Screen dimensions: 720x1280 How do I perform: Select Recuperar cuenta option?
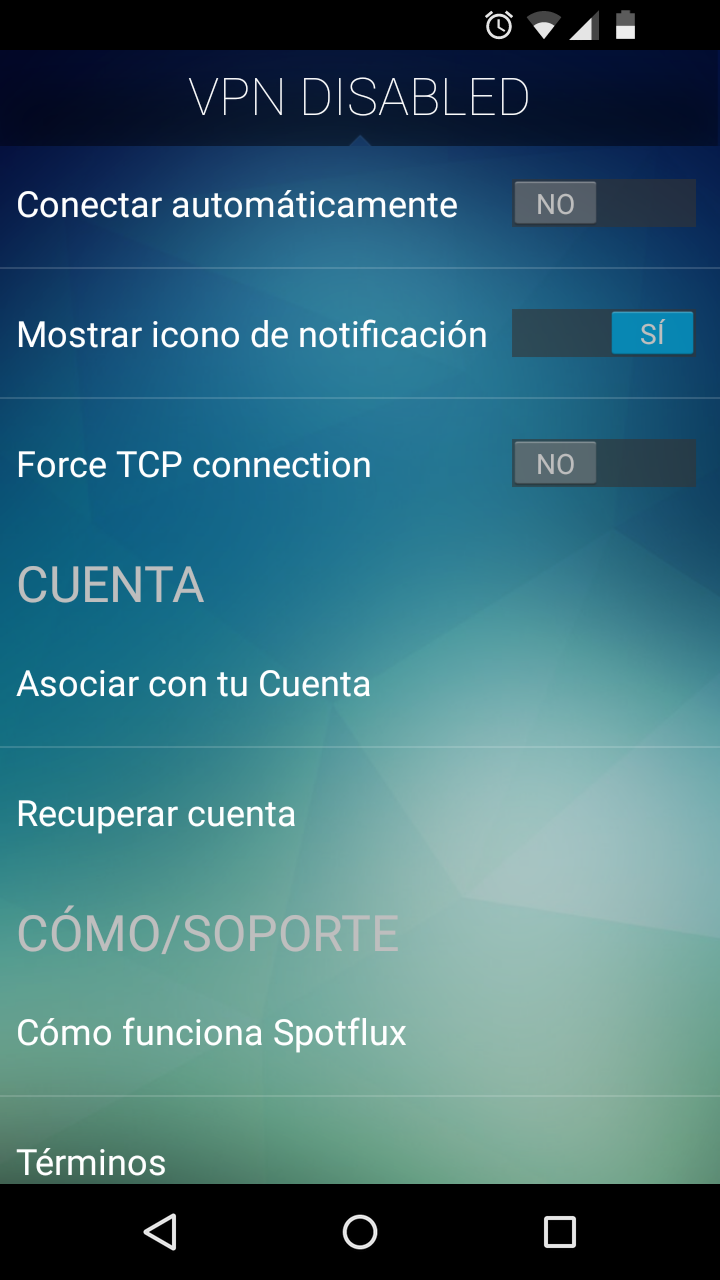pos(156,814)
